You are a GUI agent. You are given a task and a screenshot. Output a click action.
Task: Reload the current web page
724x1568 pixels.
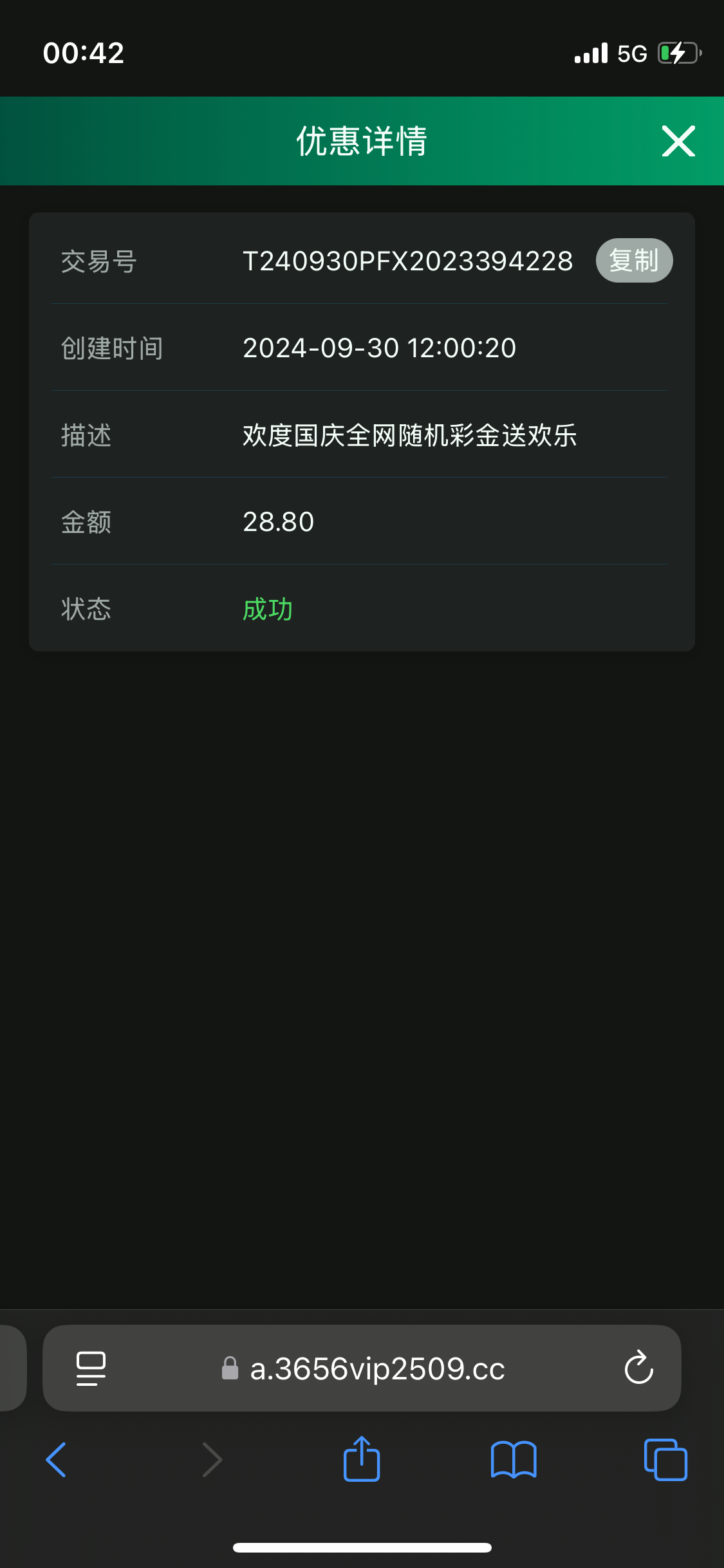coord(638,1368)
